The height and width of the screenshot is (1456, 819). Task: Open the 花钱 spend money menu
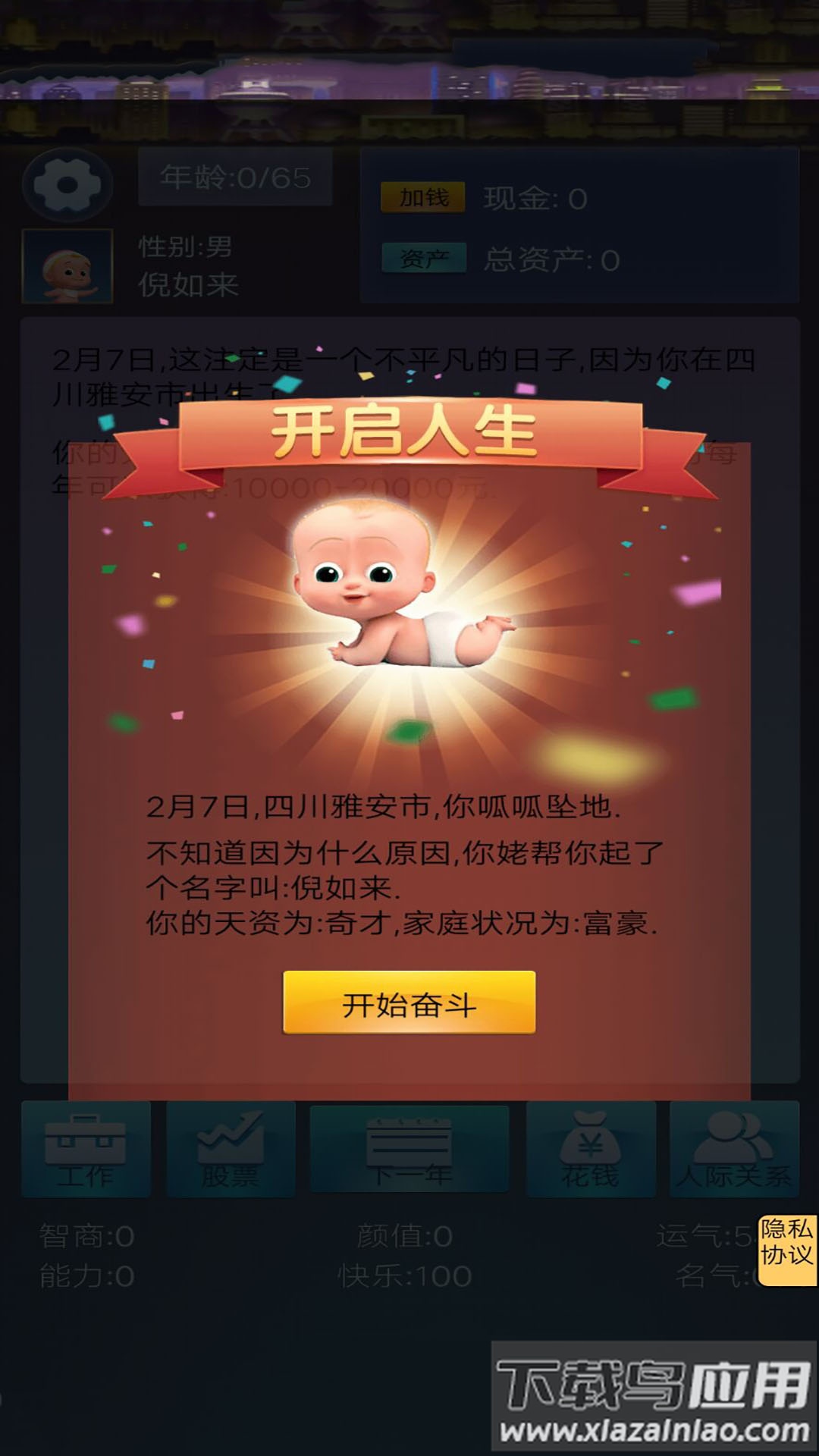590,1150
